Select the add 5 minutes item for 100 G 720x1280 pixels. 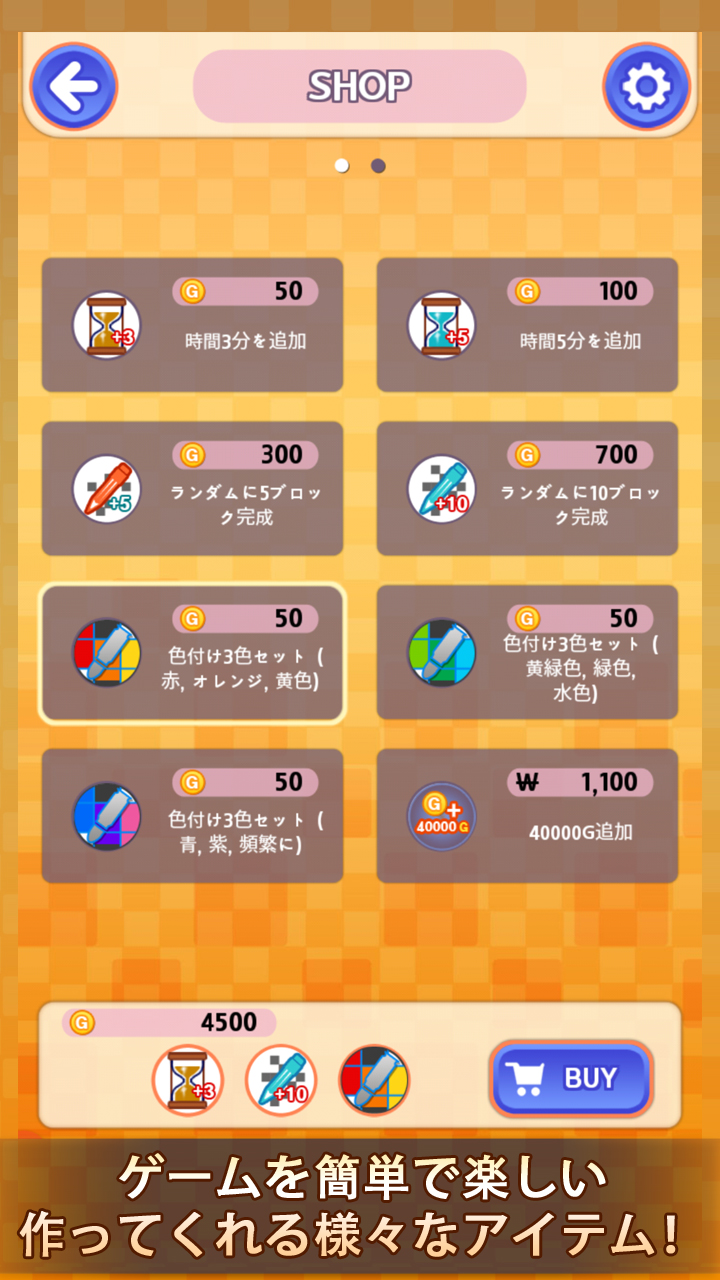tap(527, 325)
